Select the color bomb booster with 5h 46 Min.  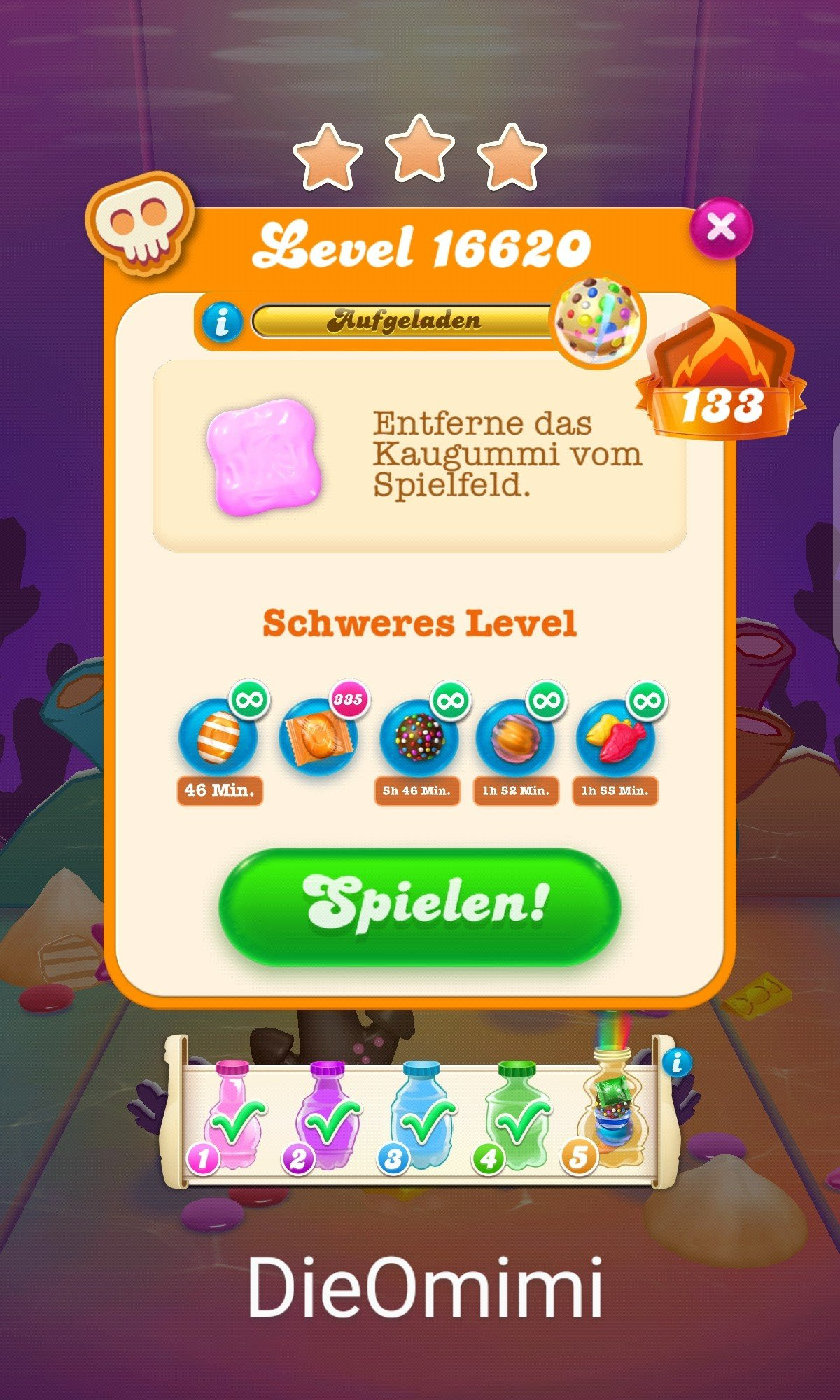tap(419, 738)
